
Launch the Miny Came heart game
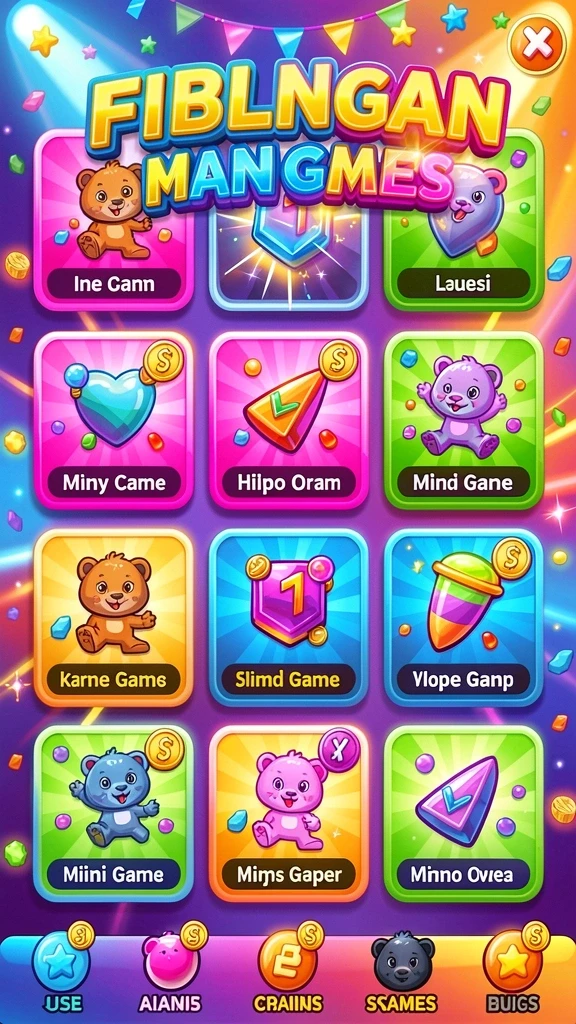pyautogui.click(x=114, y=421)
